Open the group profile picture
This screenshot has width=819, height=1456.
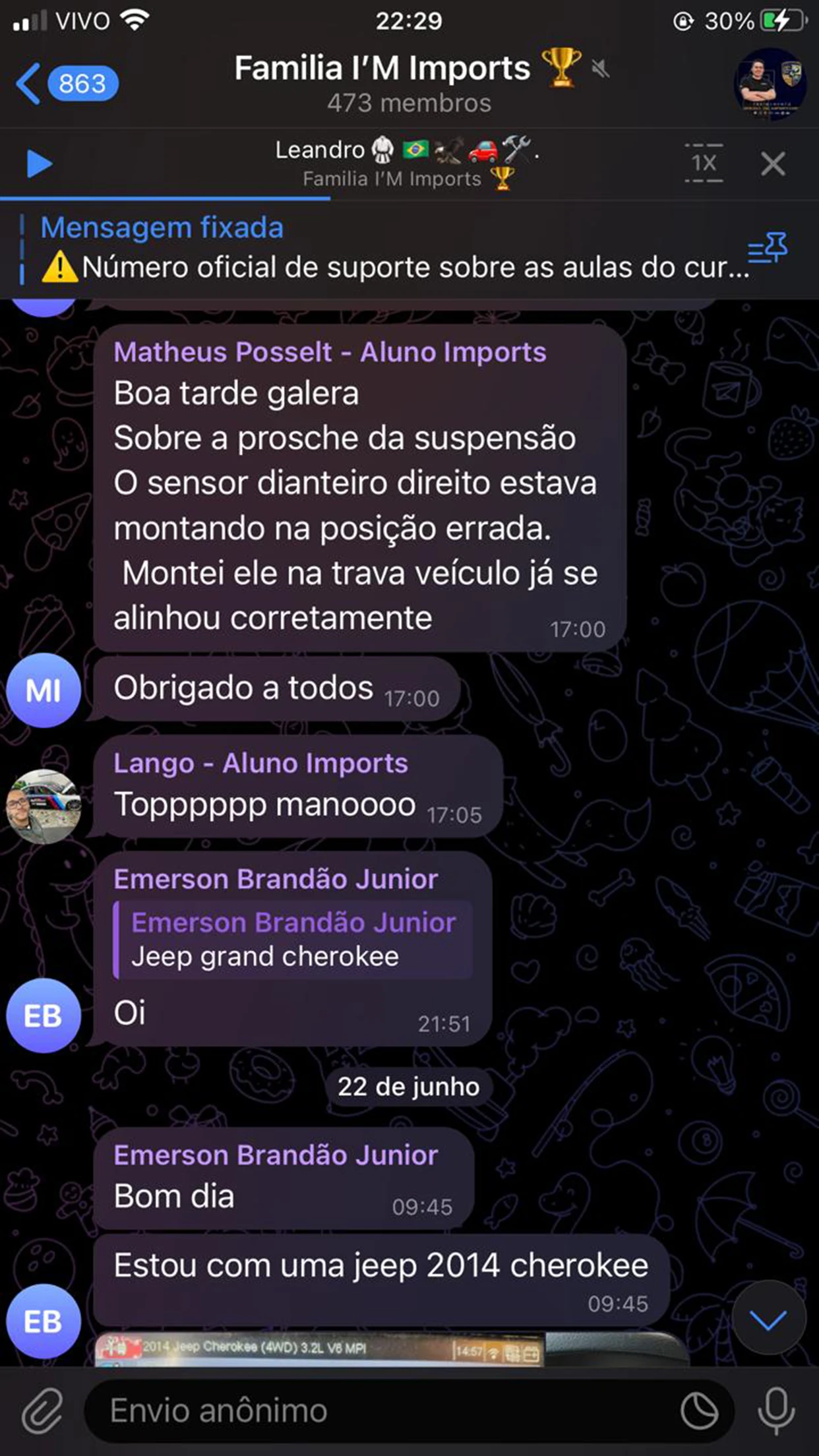[770, 84]
